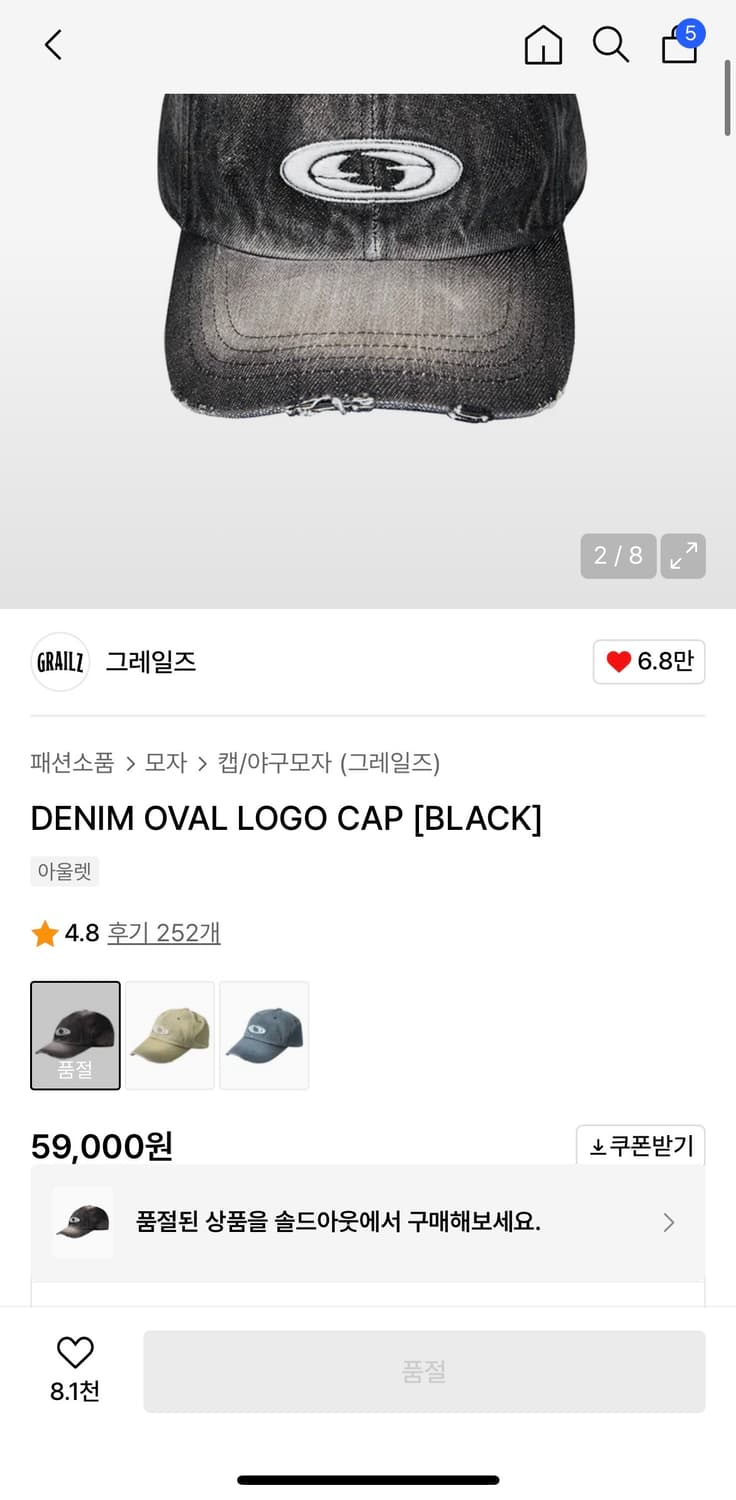Select the beige cap thumbnail
Viewport: 736px width, 1500px height.
tap(169, 1035)
